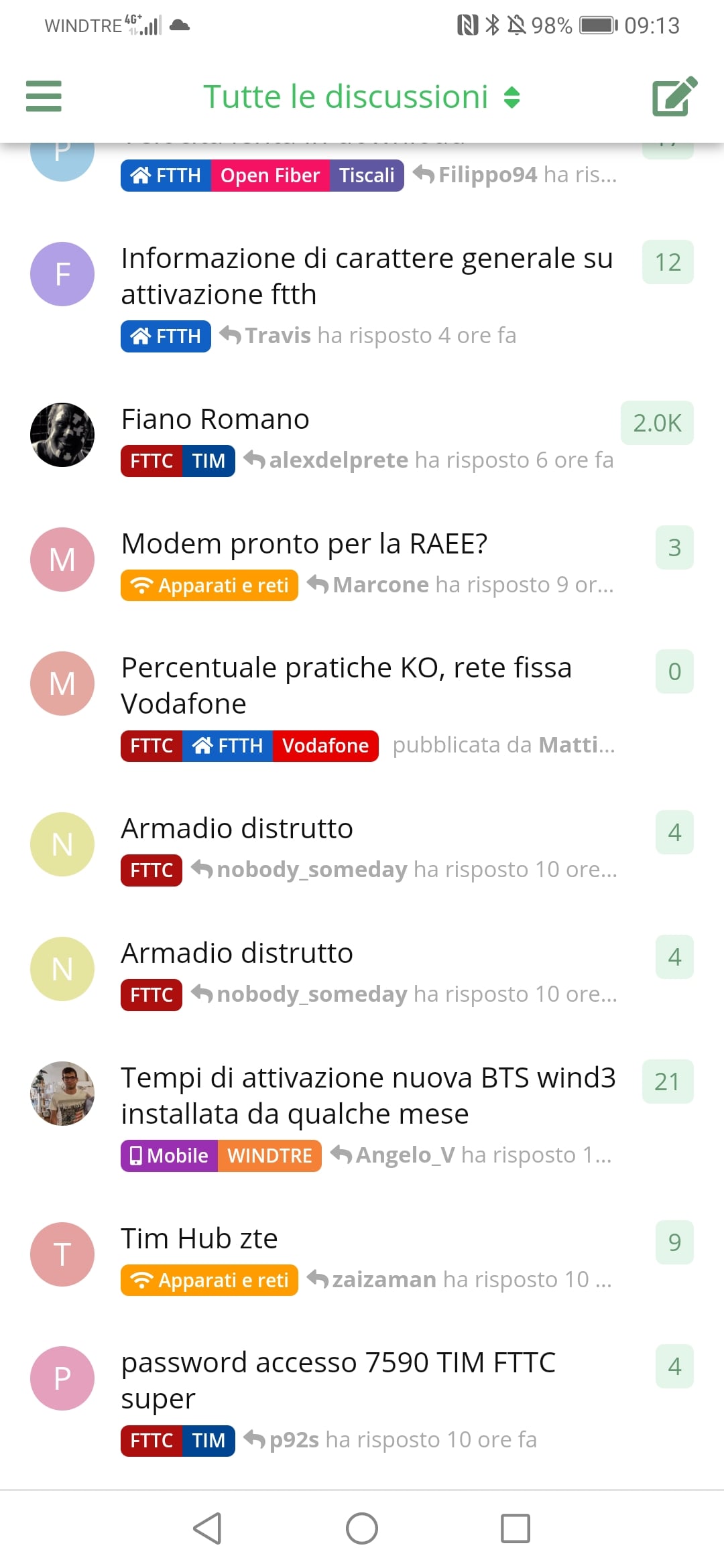Select the Open Fiber tag
The width and height of the screenshot is (724, 1568).
point(269,176)
